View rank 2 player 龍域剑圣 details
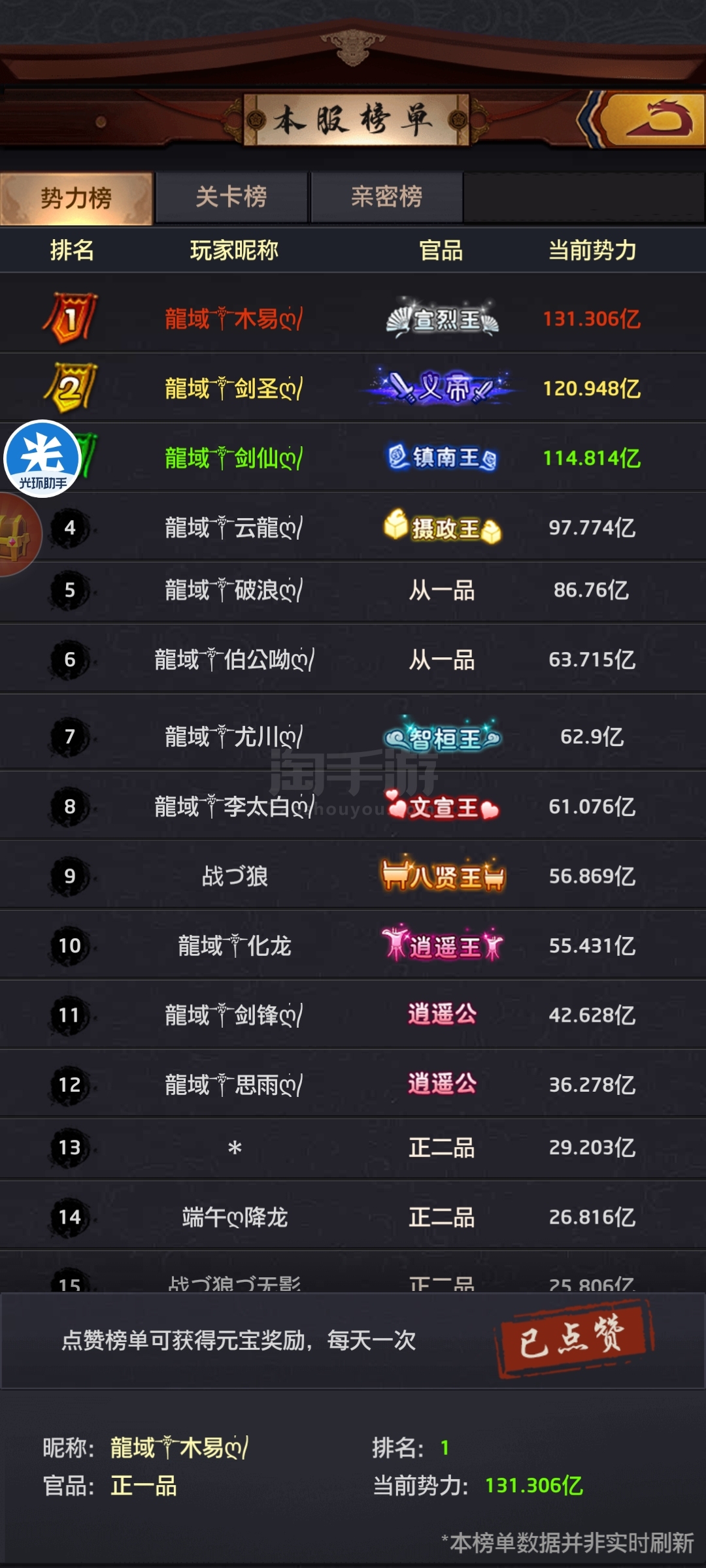 233,389
